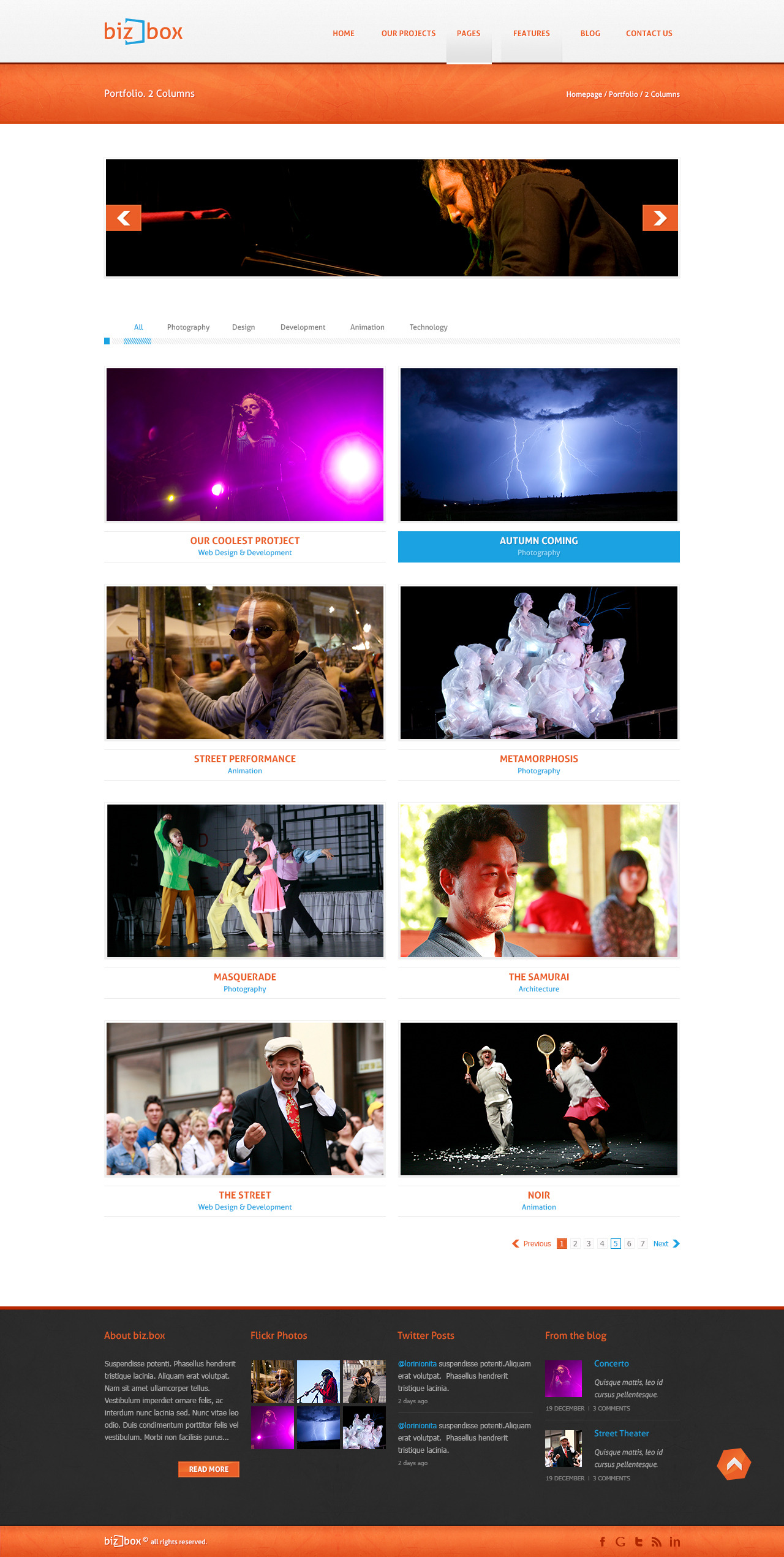Open the Street Theater blog post

click(x=621, y=1433)
